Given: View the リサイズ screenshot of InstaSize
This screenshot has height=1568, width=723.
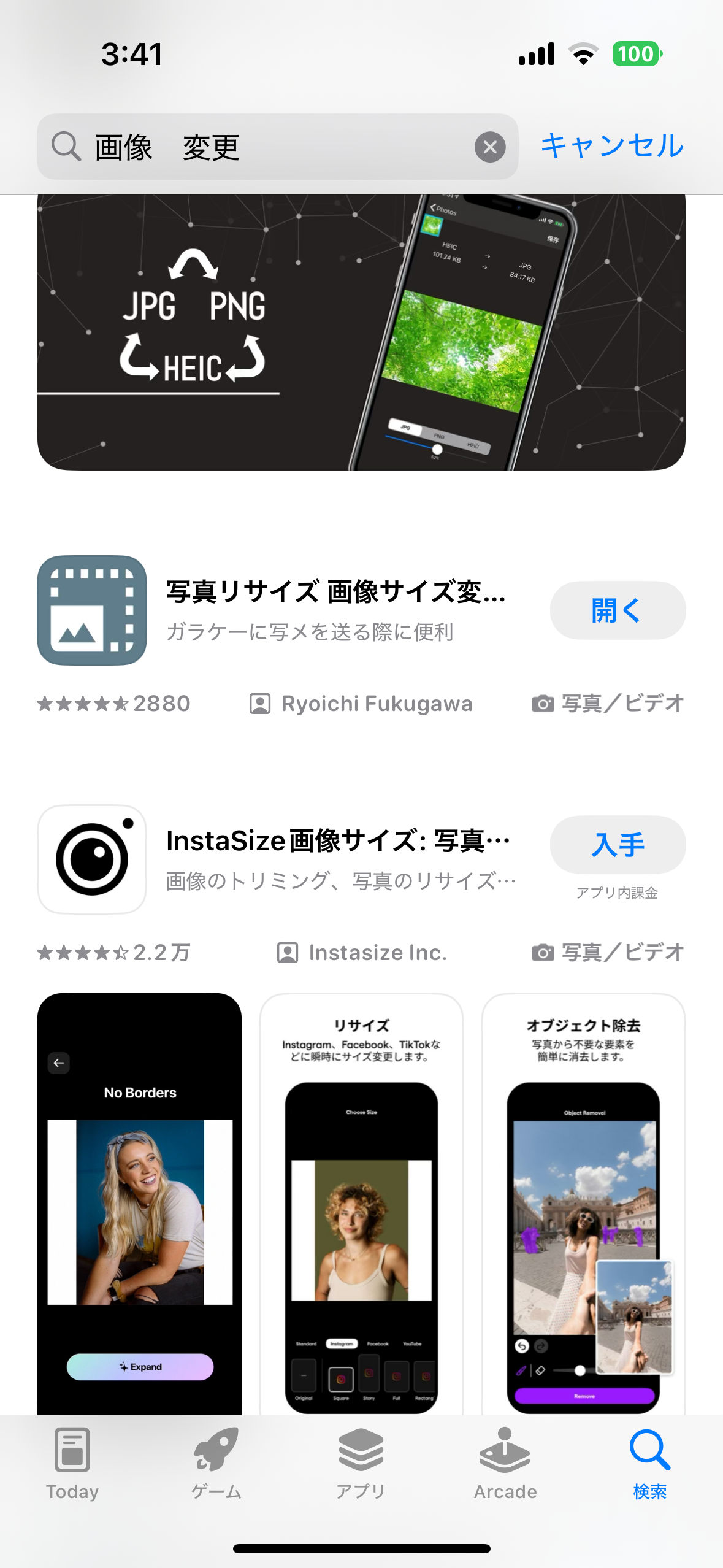Looking at the screenshot, I should pyautogui.click(x=361, y=1204).
